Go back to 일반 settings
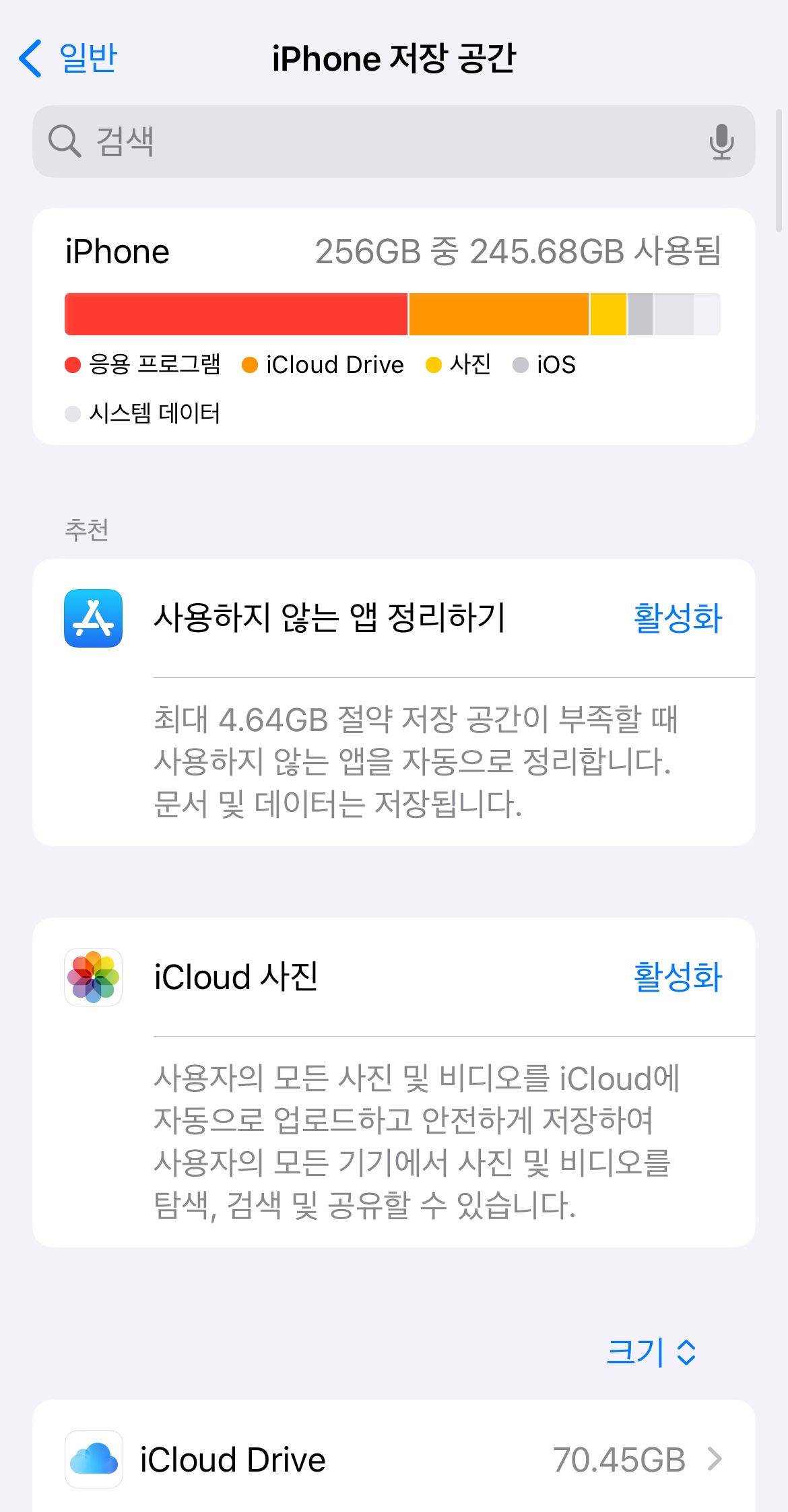Screen dimensions: 788x1512 [68, 59]
